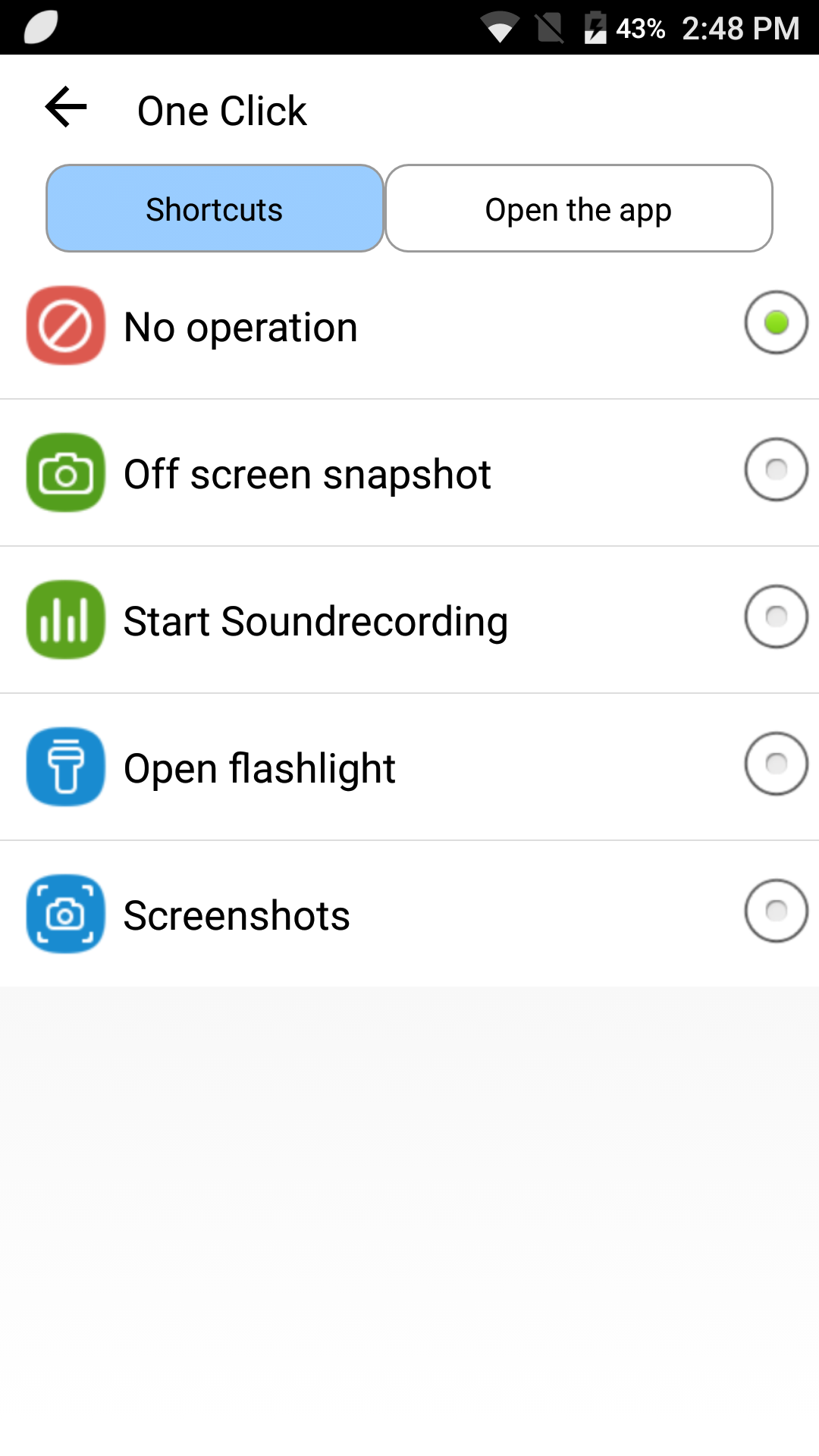Image resolution: width=819 pixels, height=1456 pixels.
Task: Go back using the arrow icon
Action: [66, 107]
